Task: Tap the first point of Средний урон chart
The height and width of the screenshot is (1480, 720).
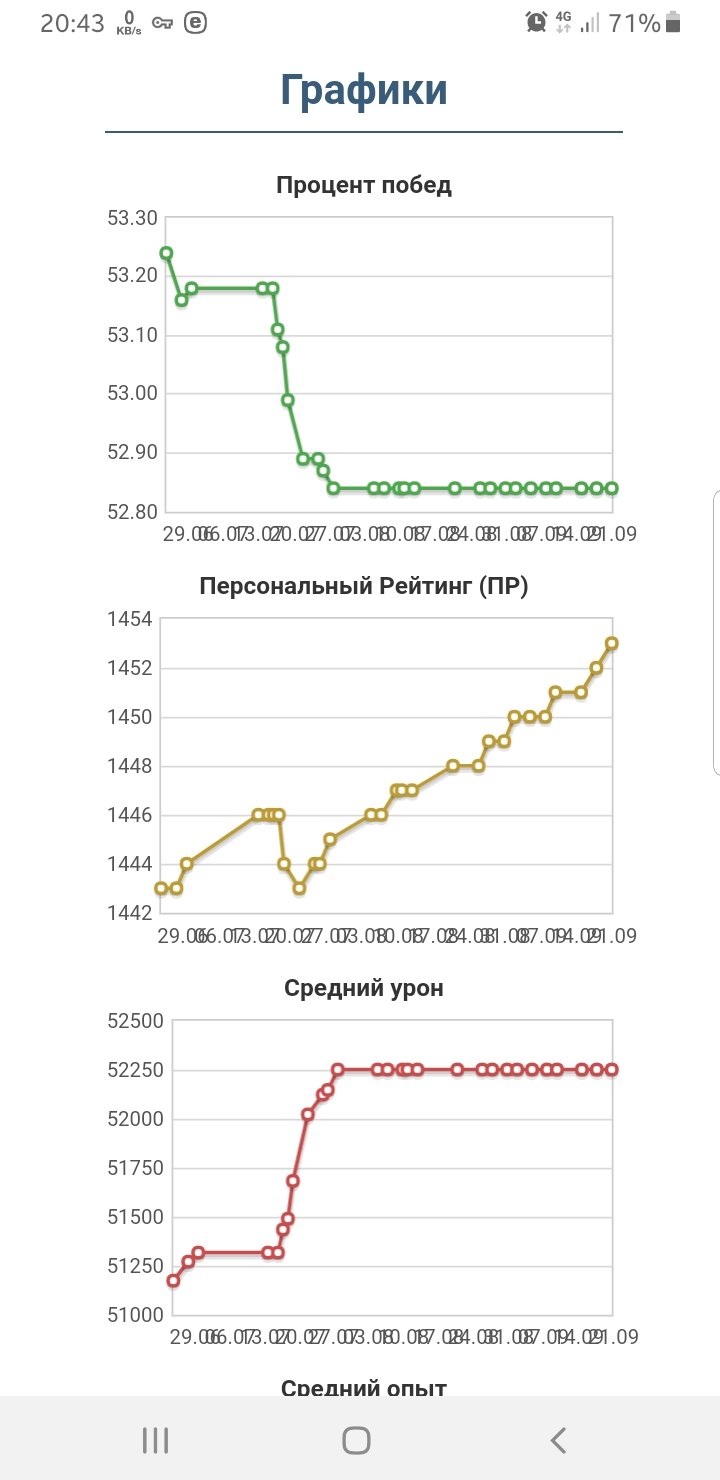Action: (173, 1280)
